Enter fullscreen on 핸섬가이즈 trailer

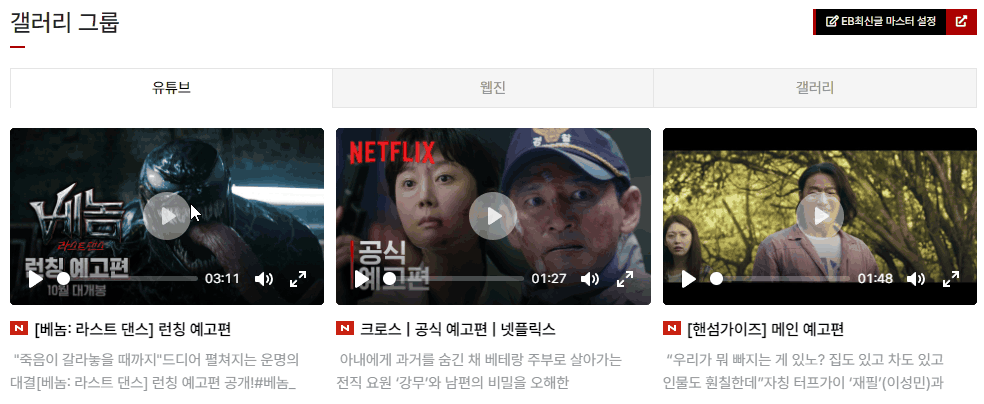[951, 279]
